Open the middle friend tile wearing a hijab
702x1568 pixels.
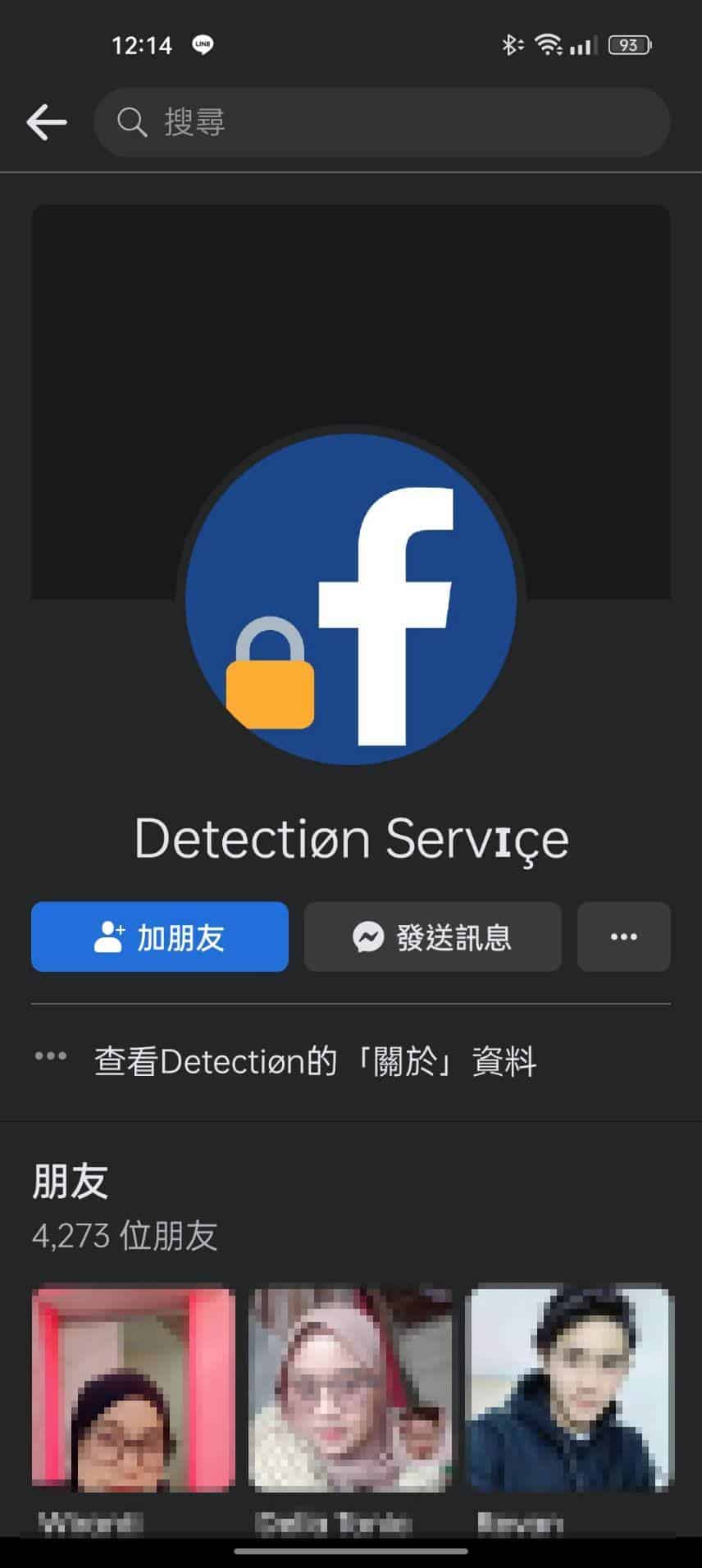click(350, 1389)
